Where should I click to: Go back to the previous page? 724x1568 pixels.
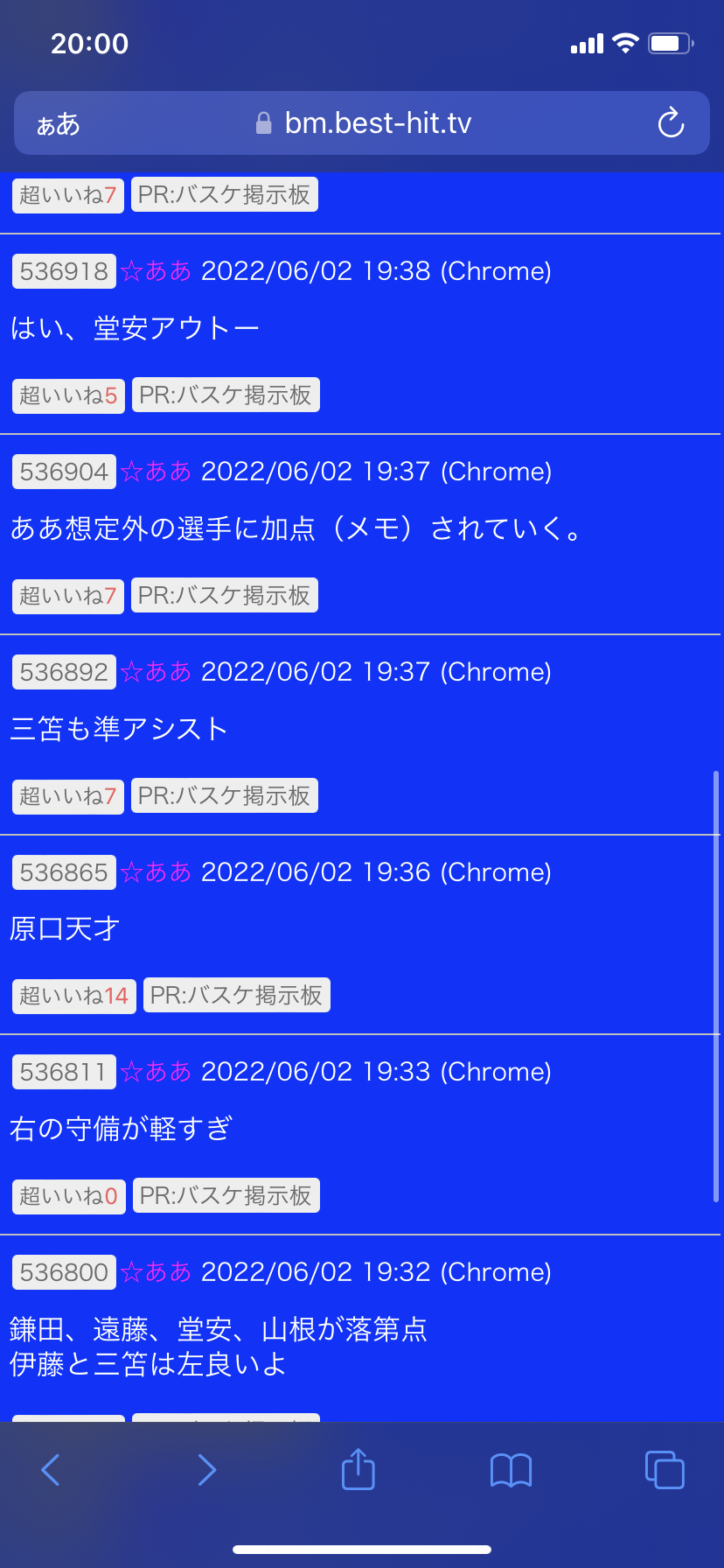tap(51, 1470)
